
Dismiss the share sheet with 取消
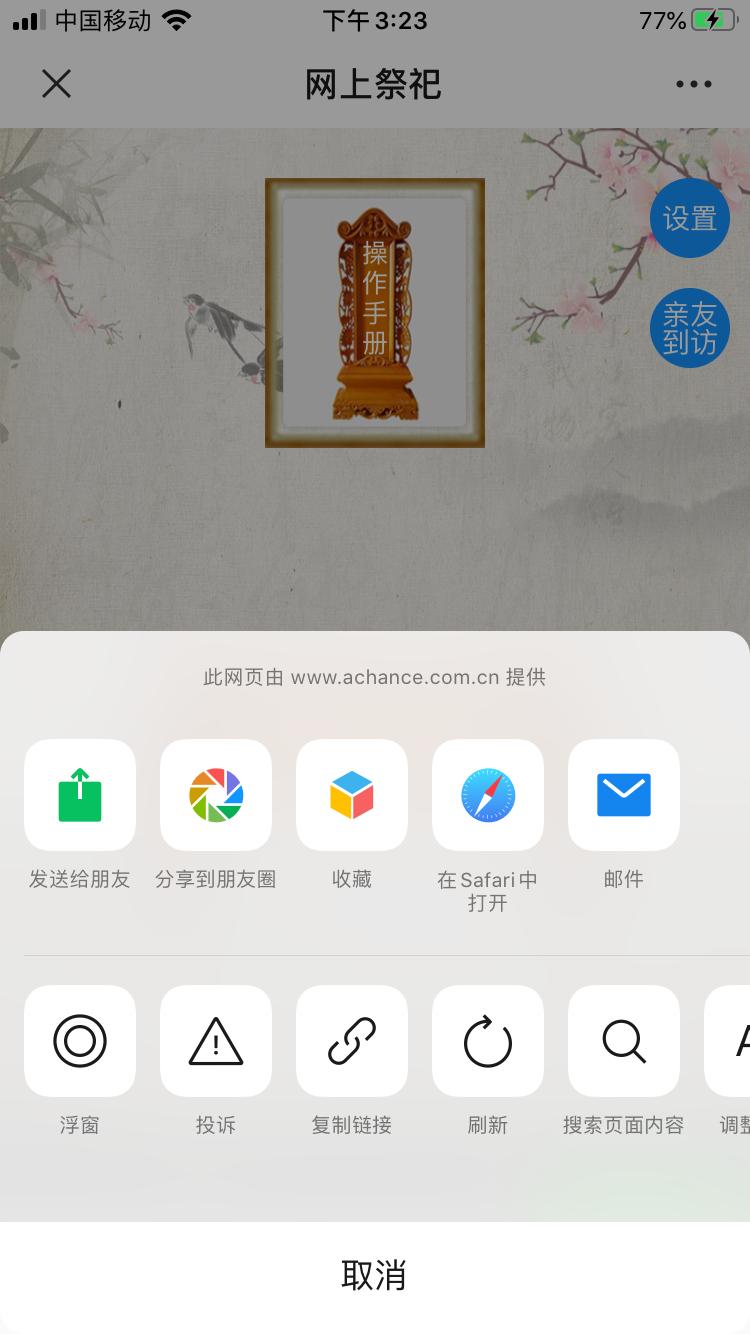375,1276
